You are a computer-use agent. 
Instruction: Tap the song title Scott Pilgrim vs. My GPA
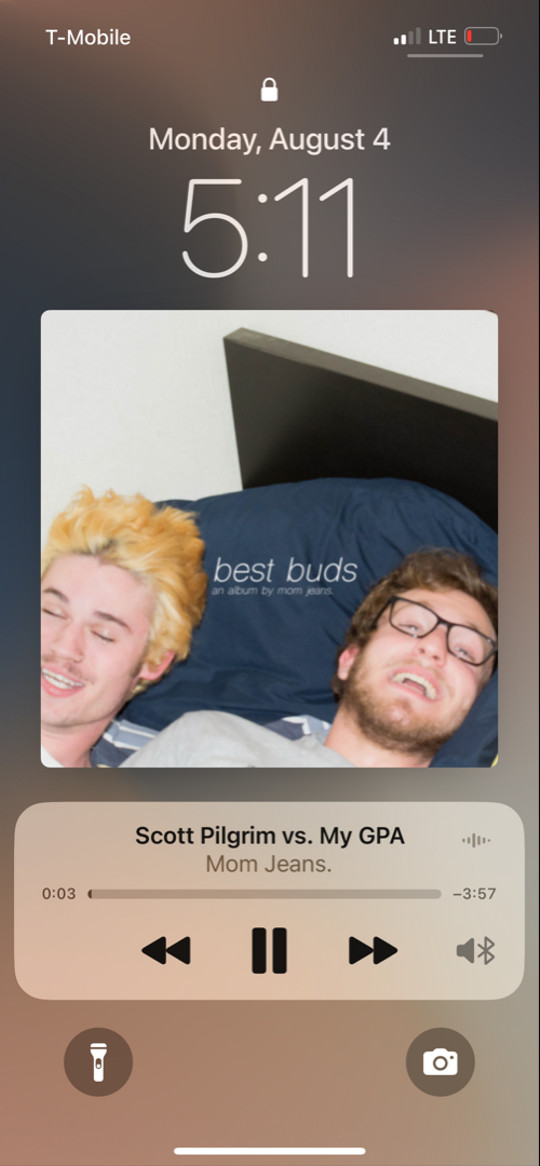click(x=270, y=836)
